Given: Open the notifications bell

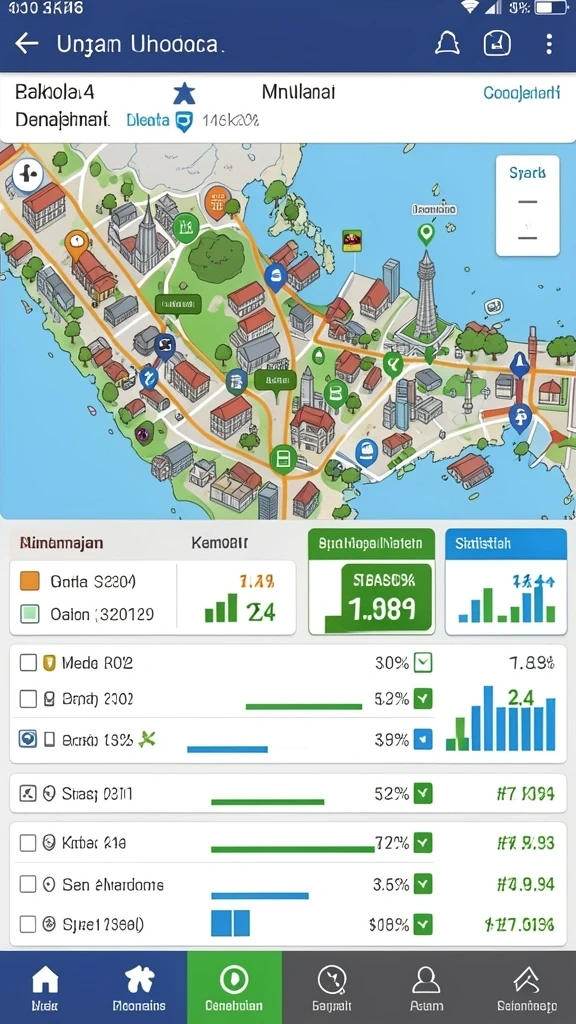Looking at the screenshot, I should (447, 44).
